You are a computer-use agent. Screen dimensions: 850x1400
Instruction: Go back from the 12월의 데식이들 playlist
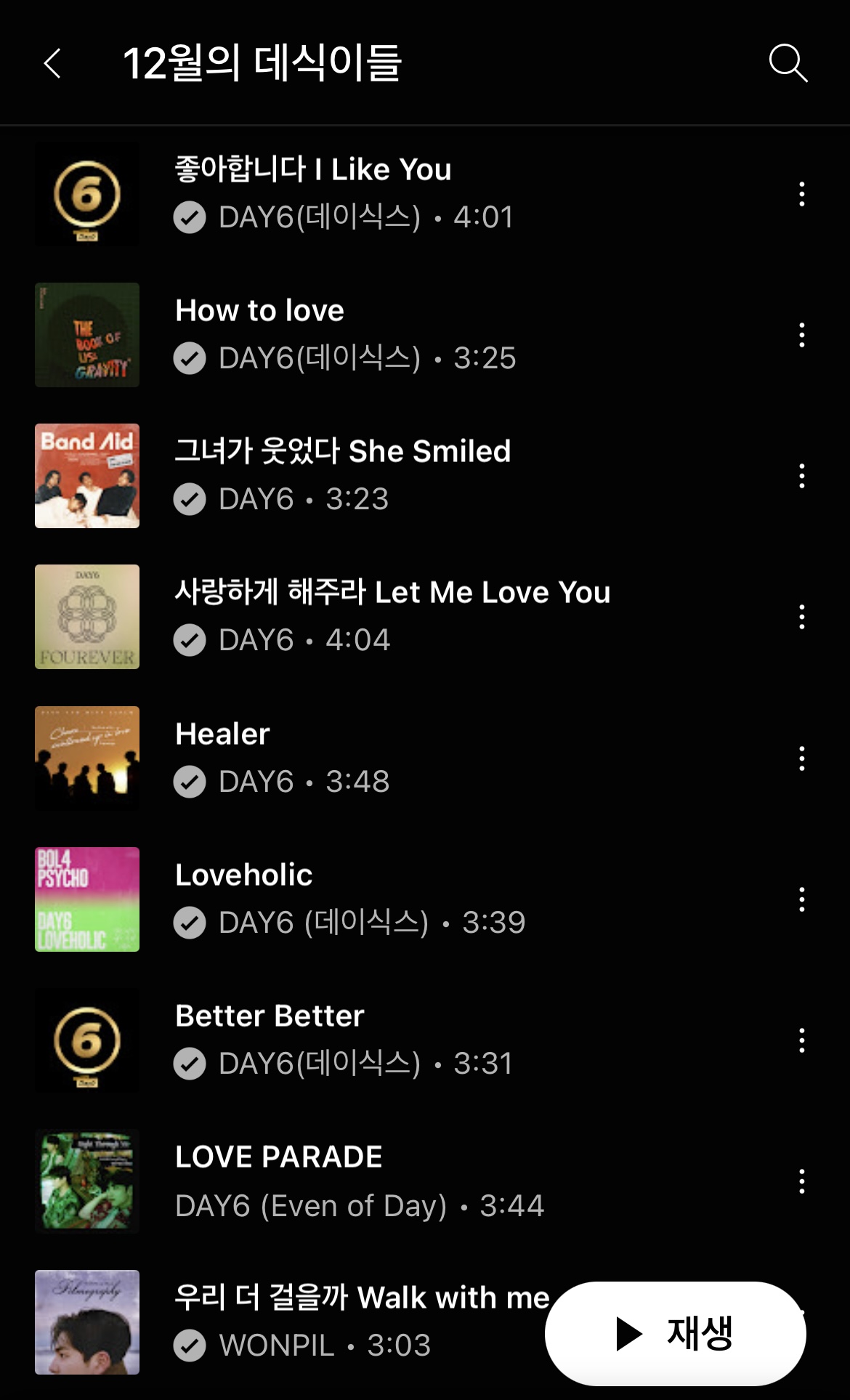(x=52, y=63)
